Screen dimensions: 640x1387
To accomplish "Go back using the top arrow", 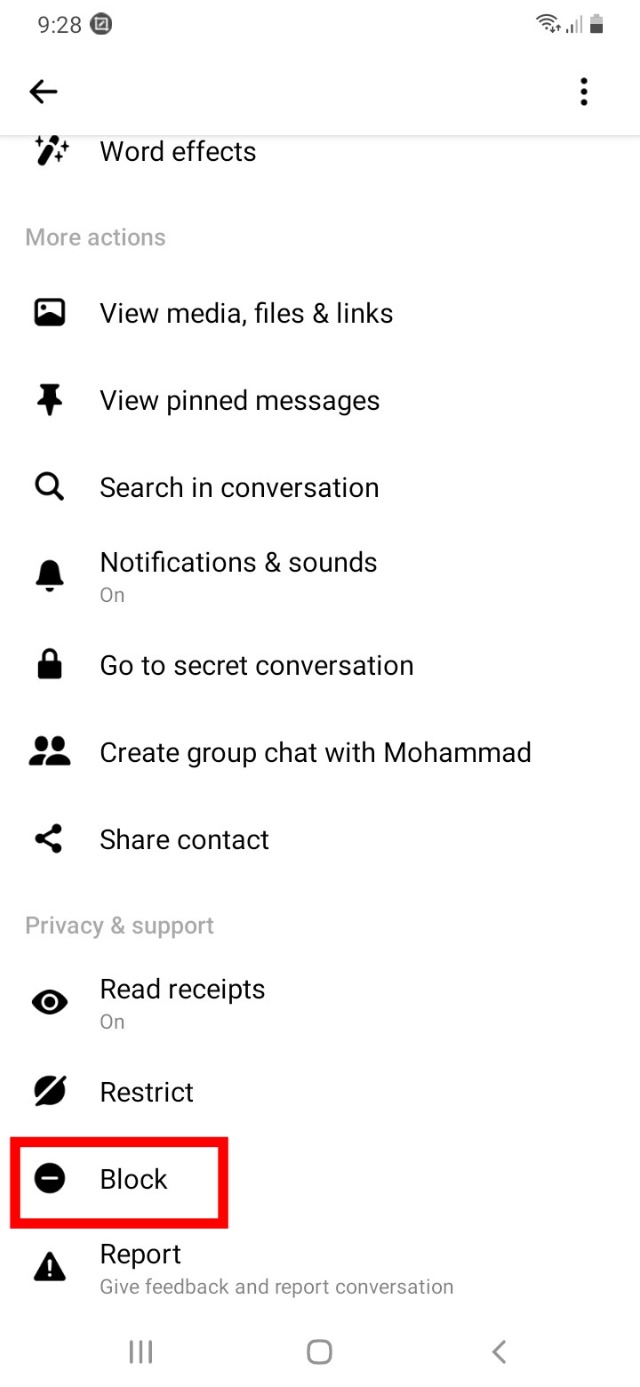I will coord(43,92).
